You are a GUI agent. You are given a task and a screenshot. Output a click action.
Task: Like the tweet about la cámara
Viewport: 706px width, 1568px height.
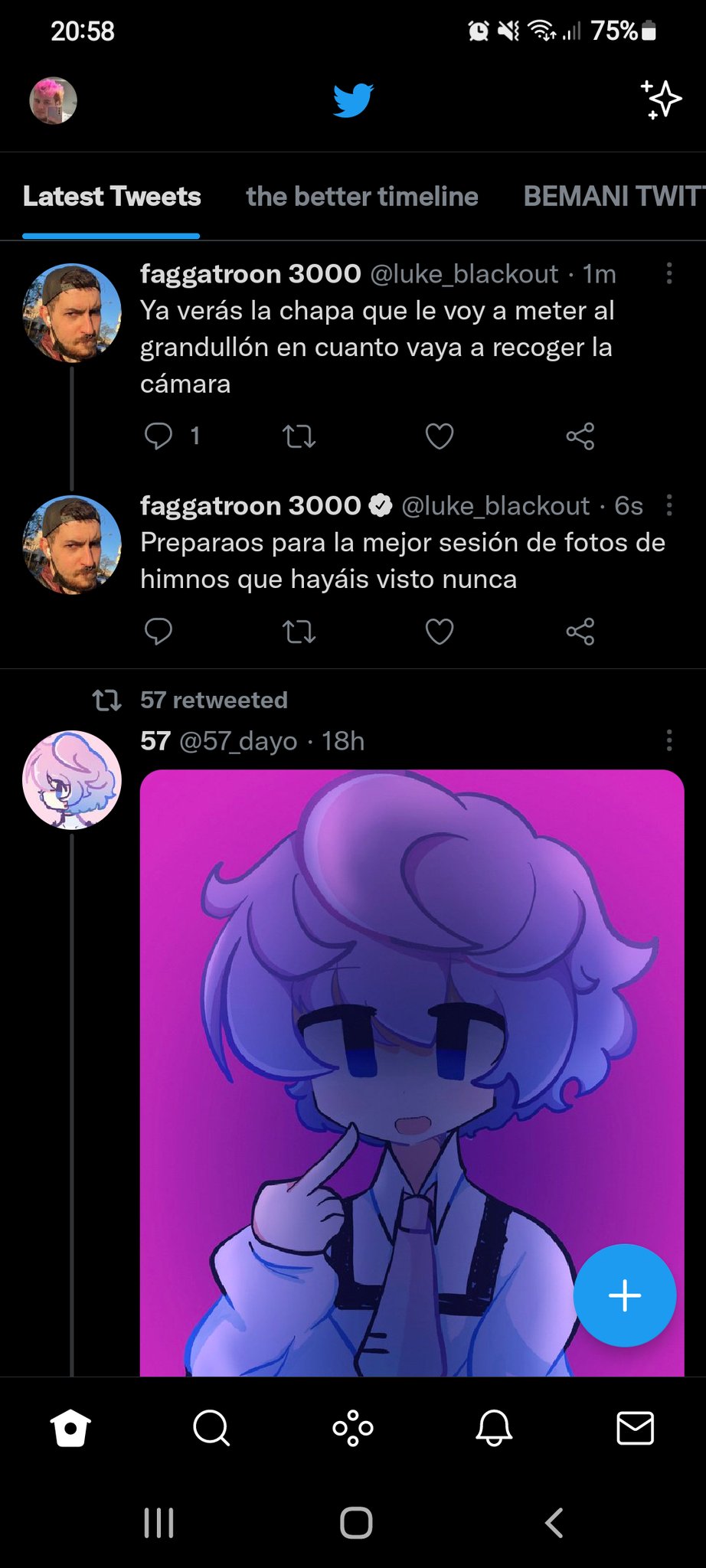440,436
